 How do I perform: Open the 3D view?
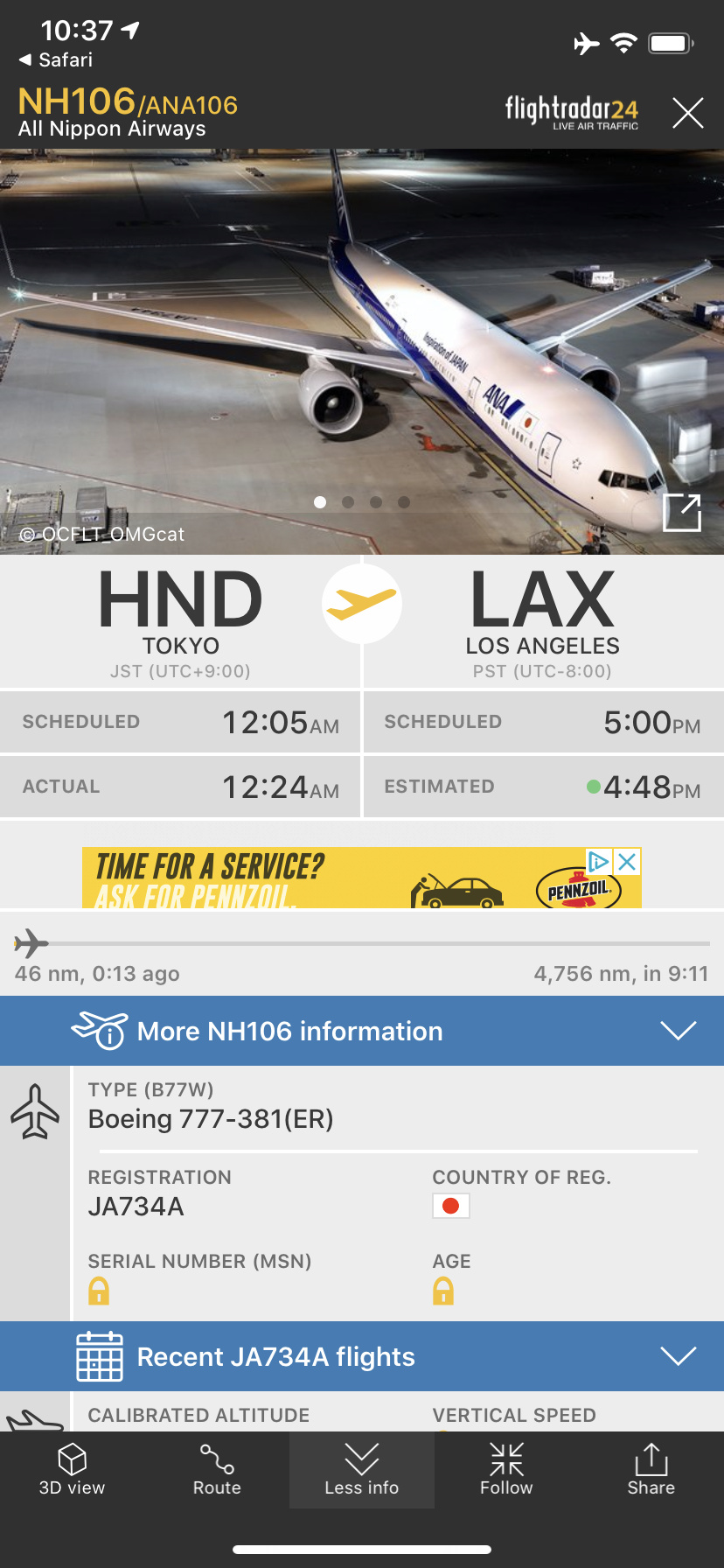point(72,1470)
